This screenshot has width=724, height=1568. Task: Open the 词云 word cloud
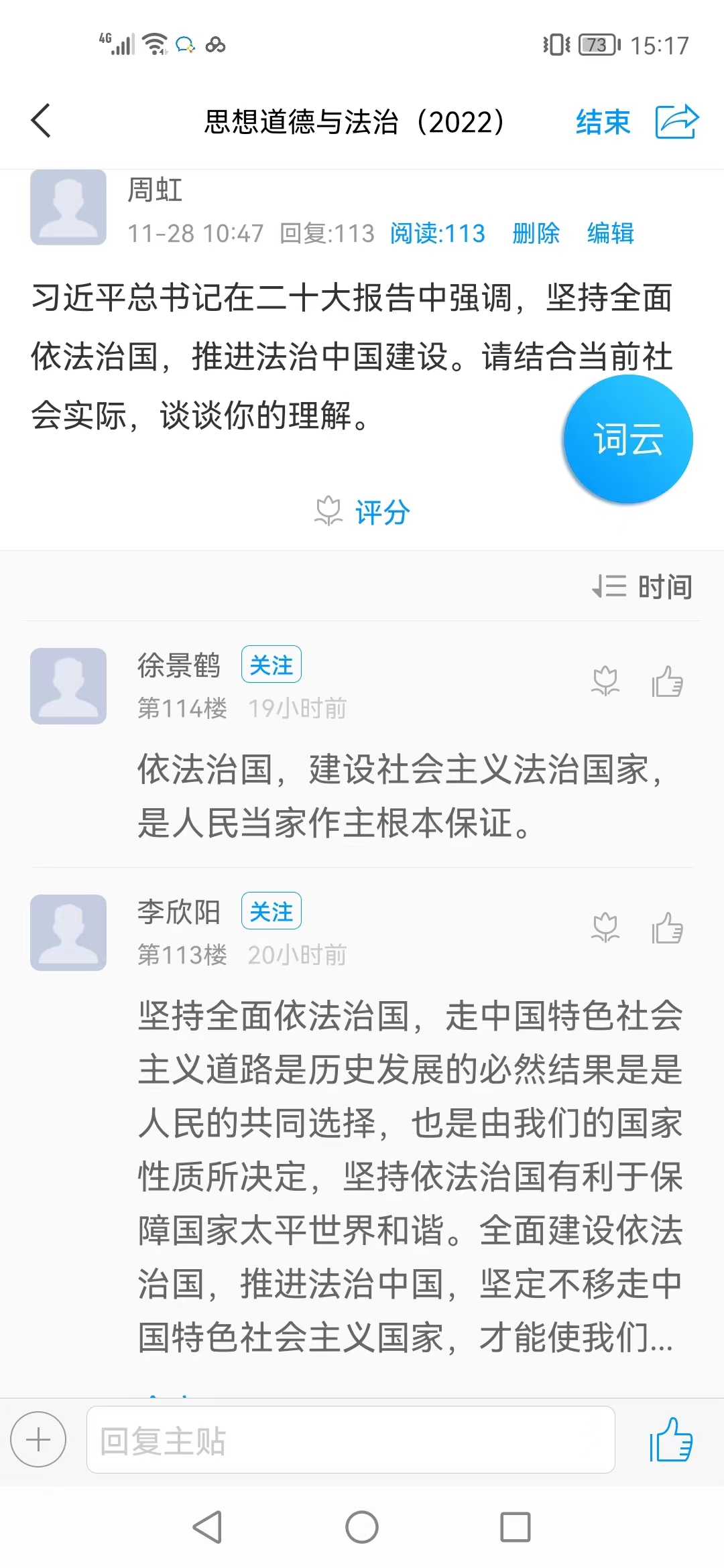(x=628, y=440)
